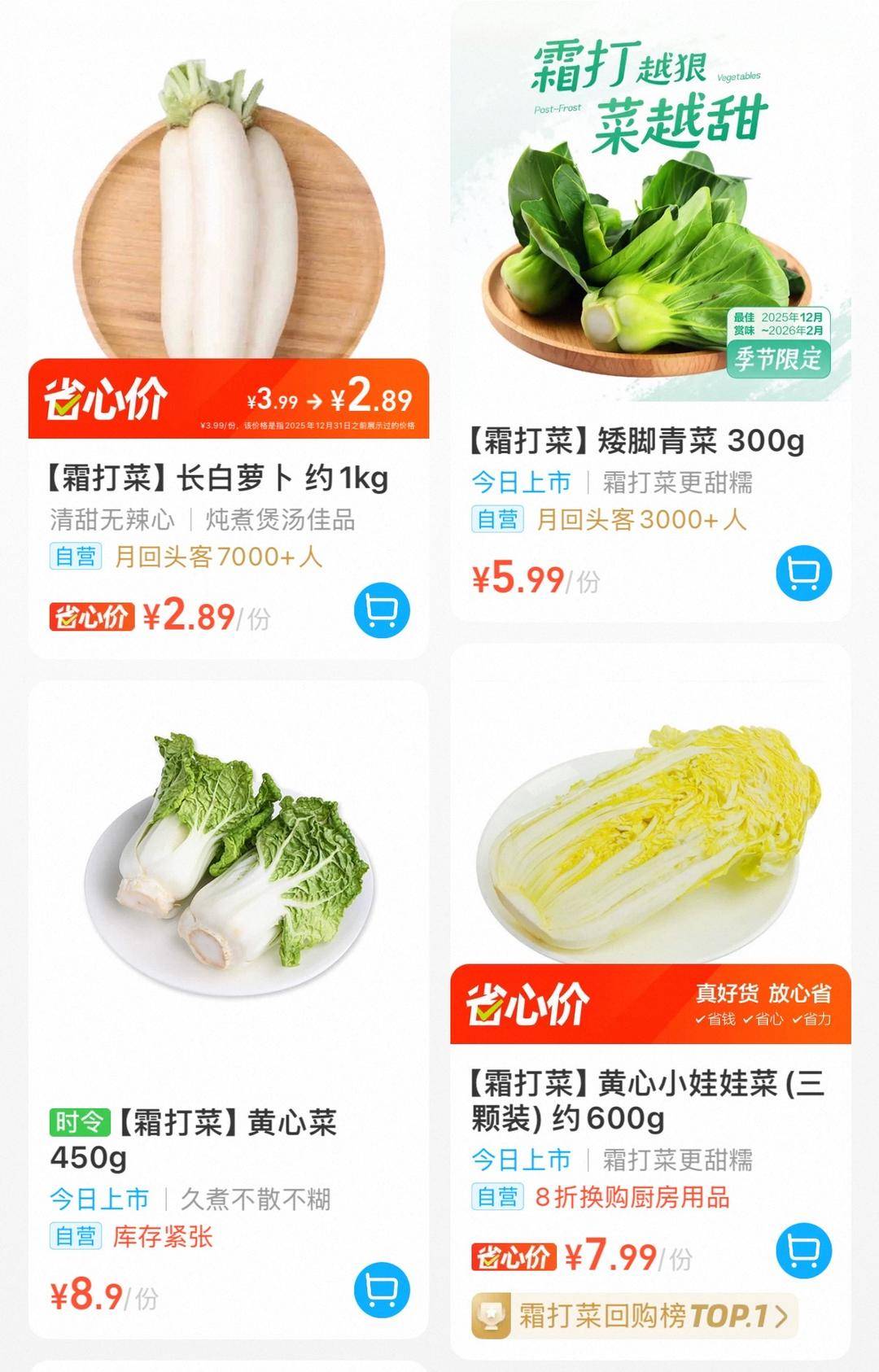The image size is (879, 1372).
Task: View the 矮脚青菜 300g product details
Action: pyautogui.click(x=636, y=441)
